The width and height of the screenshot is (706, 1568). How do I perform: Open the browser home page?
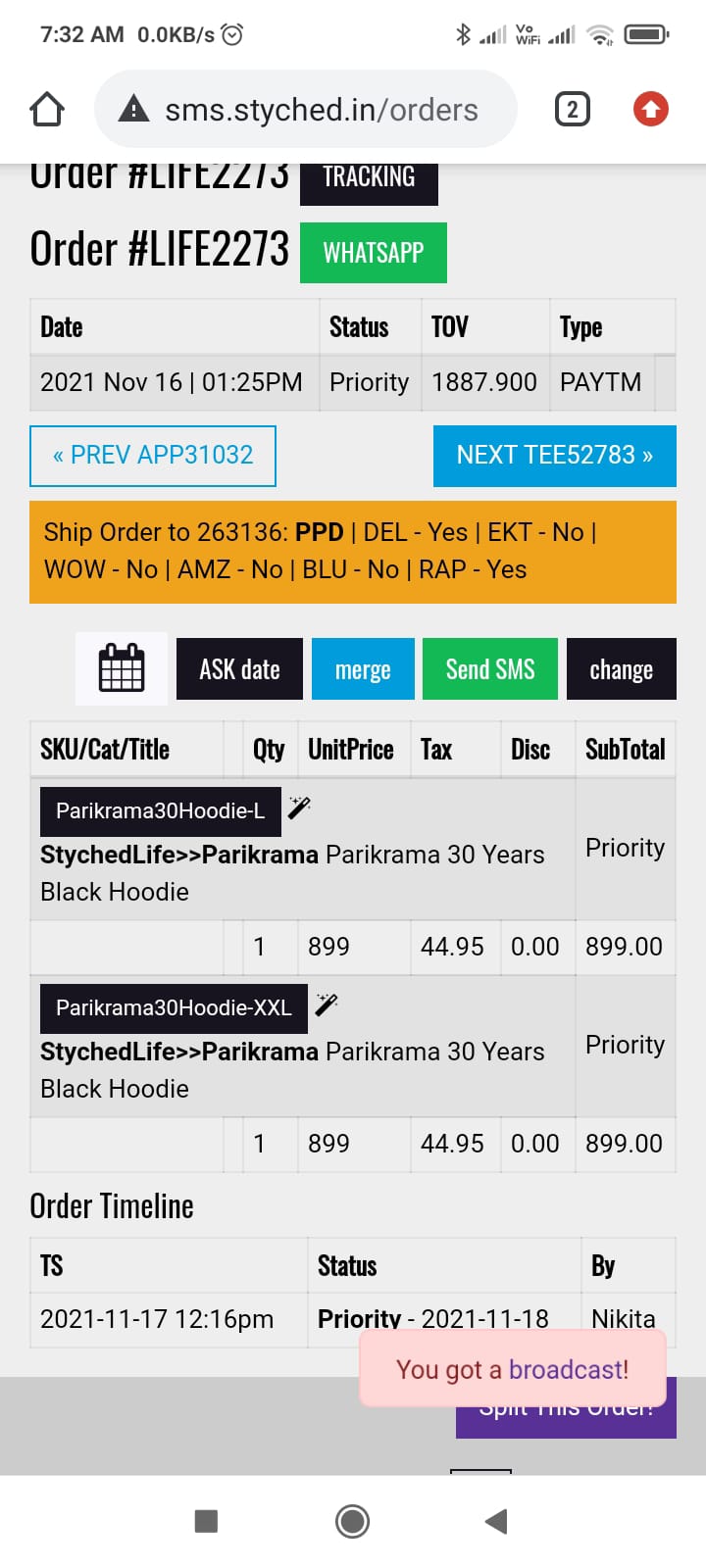[47, 109]
